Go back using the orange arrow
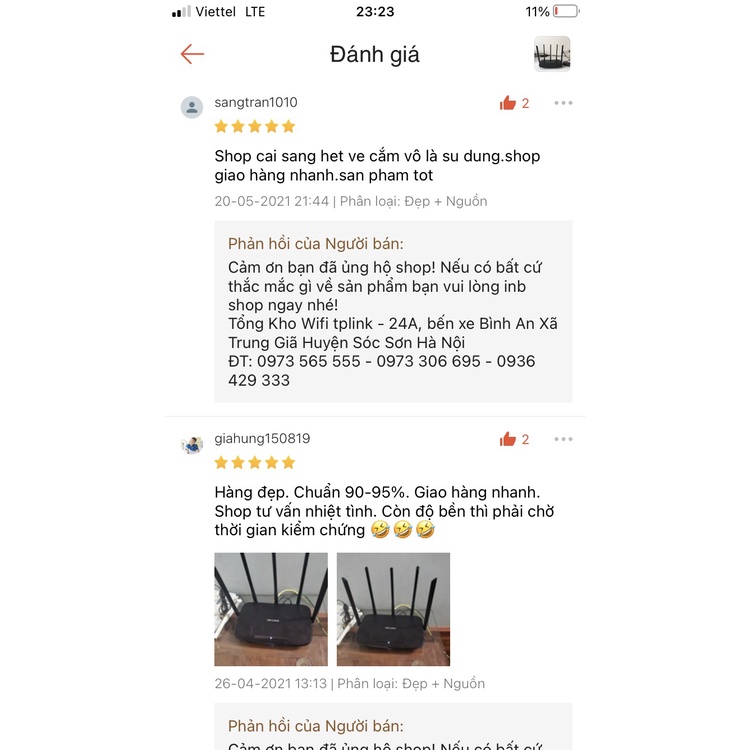 pos(192,54)
